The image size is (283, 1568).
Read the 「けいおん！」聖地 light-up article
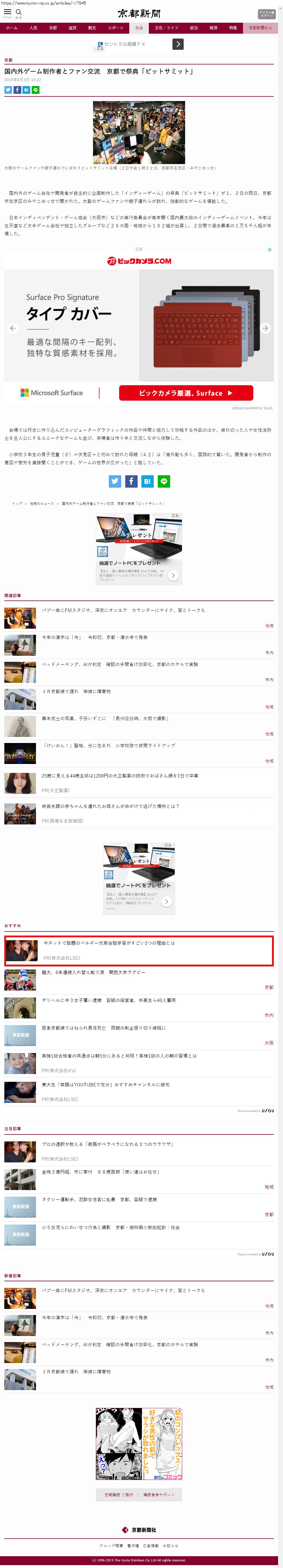coord(108,745)
